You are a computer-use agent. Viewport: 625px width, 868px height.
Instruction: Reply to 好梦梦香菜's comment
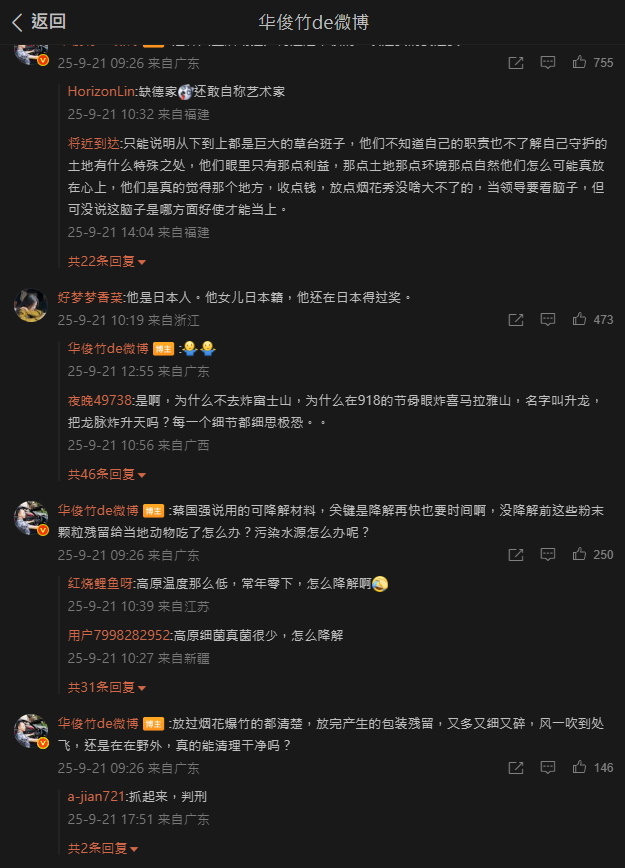[548, 320]
